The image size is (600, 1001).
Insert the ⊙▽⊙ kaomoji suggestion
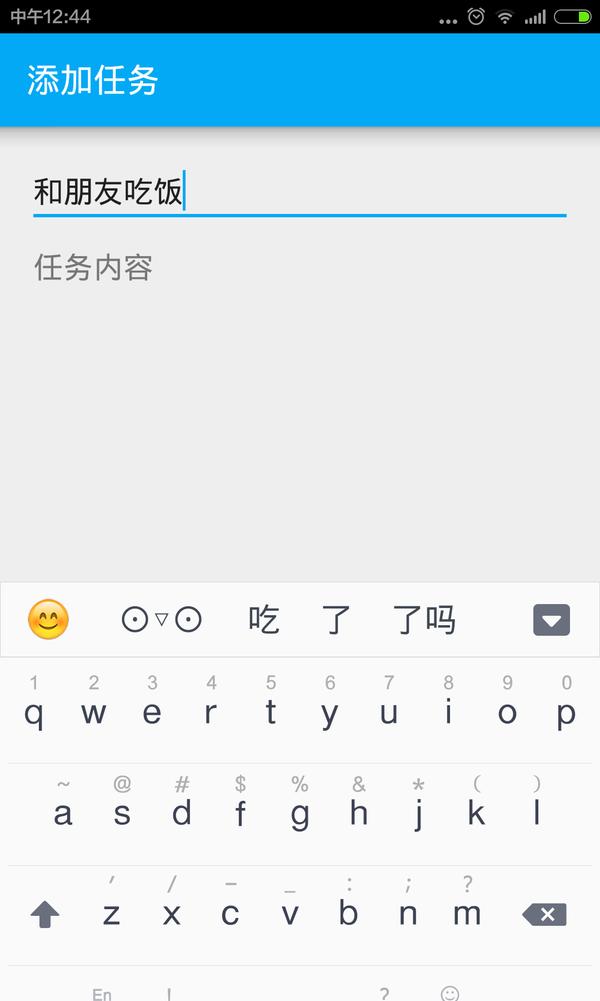click(x=161, y=620)
